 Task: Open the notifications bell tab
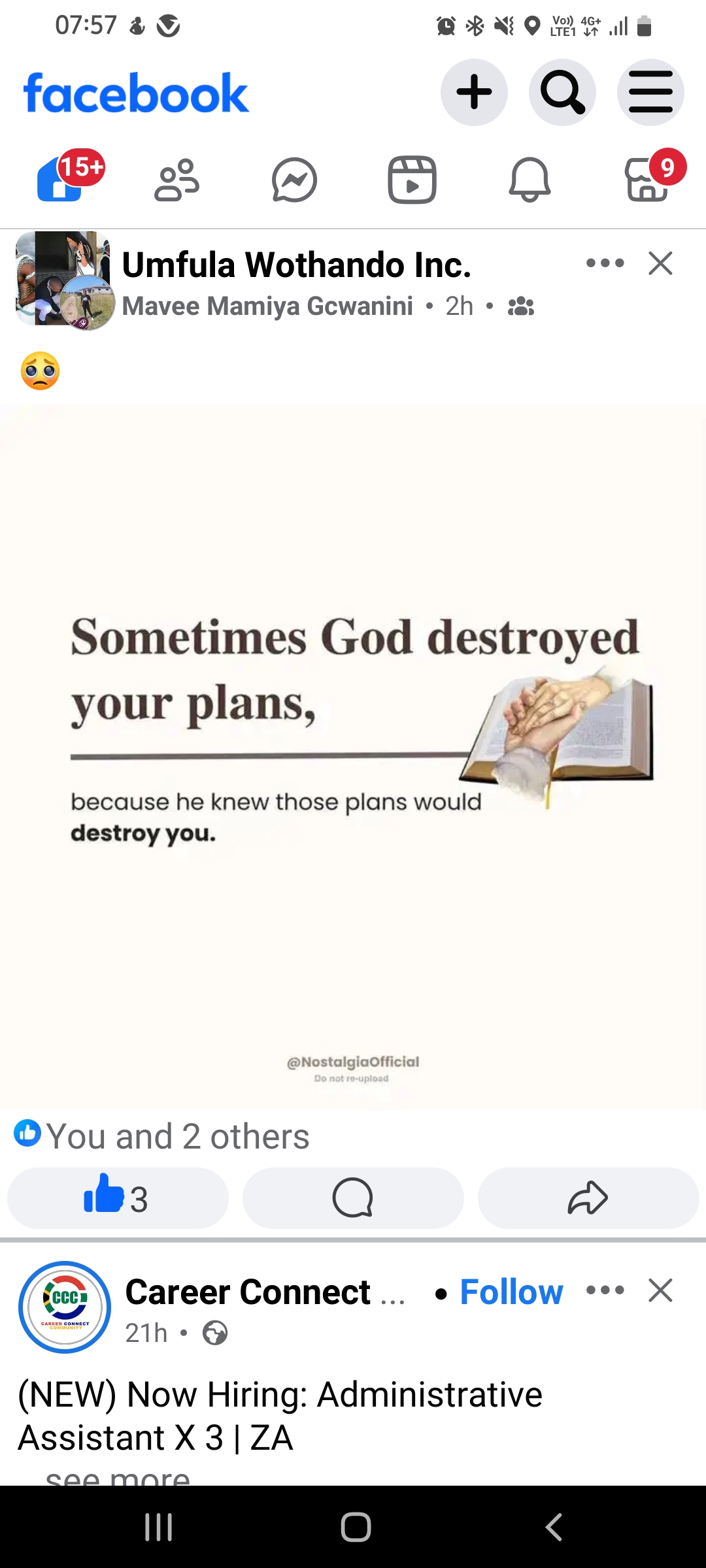tap(529, 180)
